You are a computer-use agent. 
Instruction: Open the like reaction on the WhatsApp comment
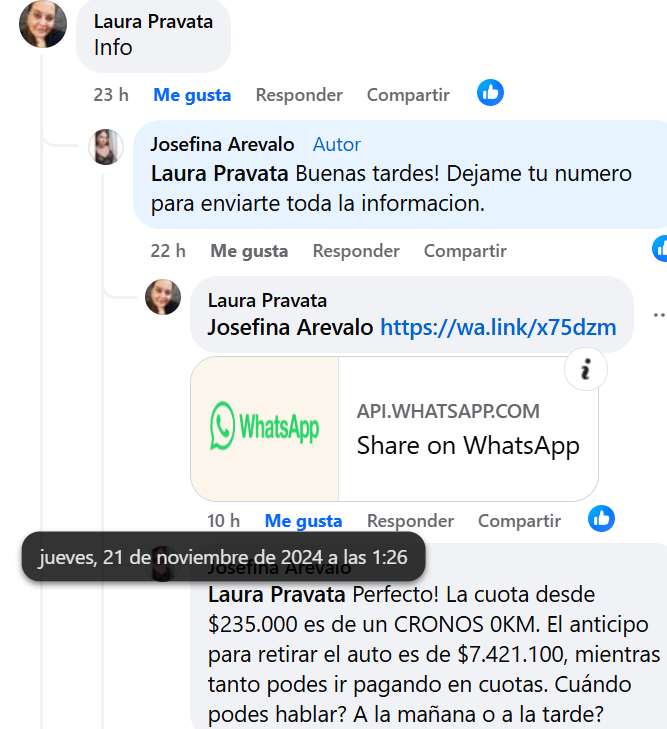(601, 518)
